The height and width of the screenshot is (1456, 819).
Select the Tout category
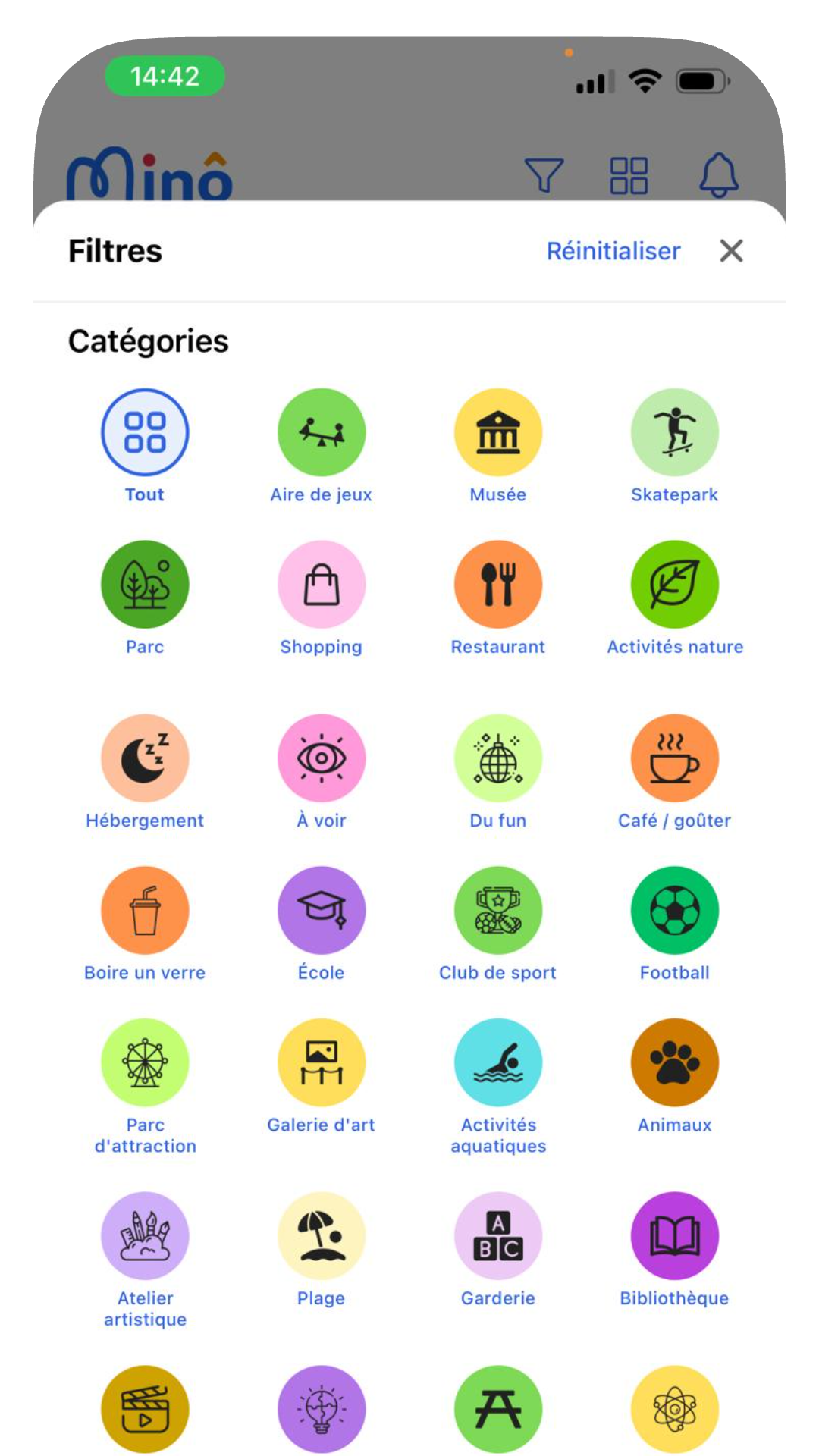coord(145,433)
